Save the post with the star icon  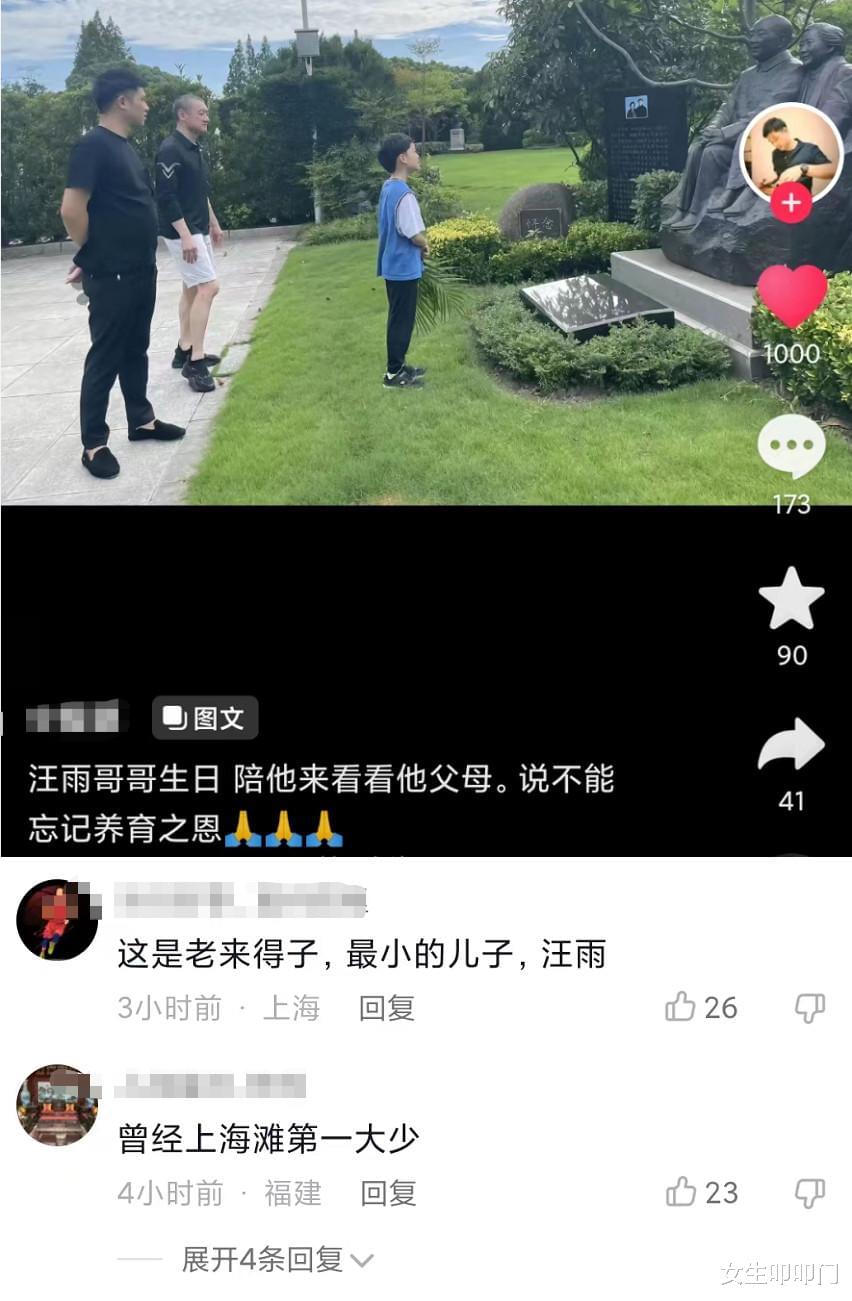click(x=791, y=600)
